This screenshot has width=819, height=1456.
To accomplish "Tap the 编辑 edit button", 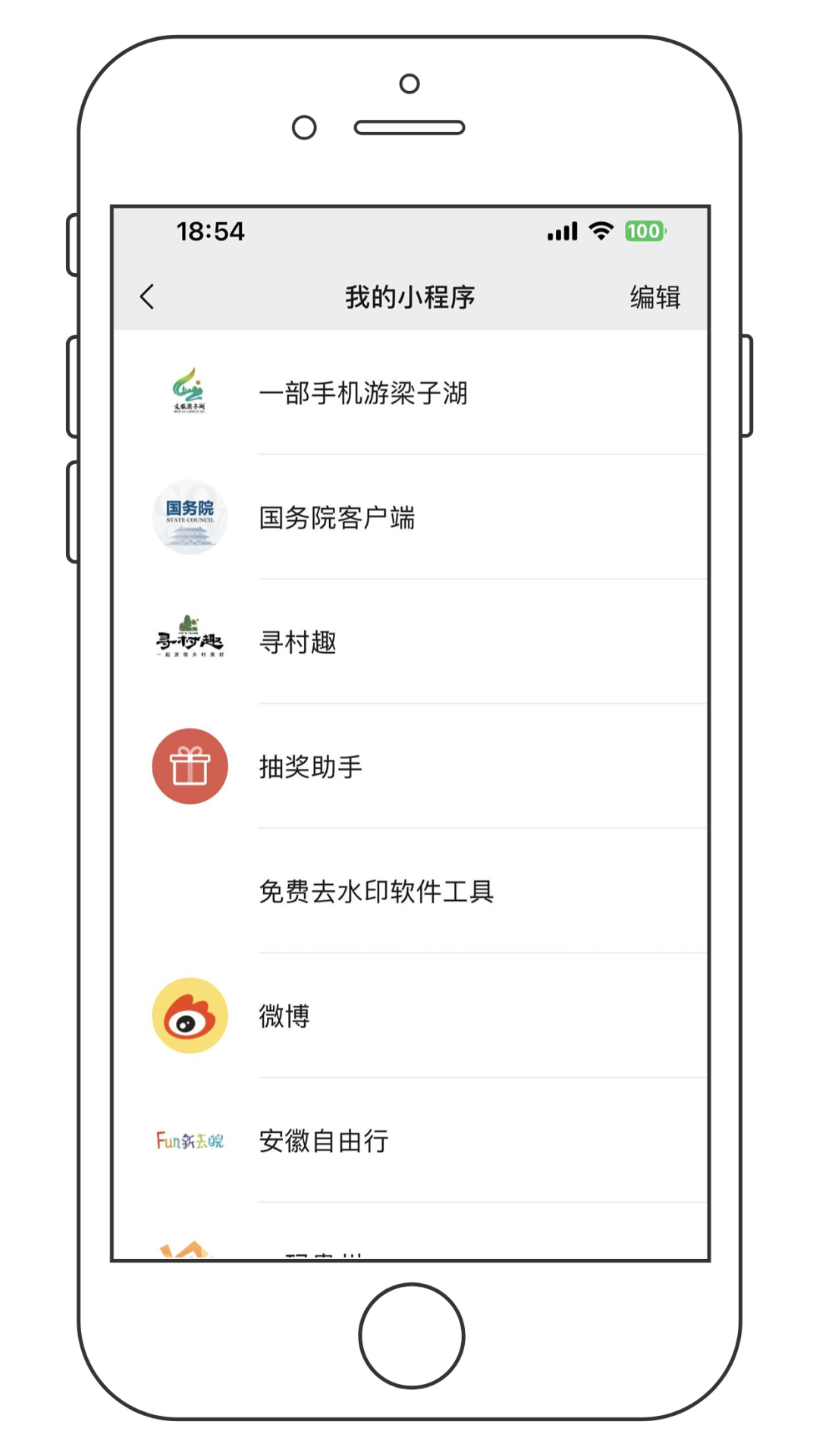I will tap(654, 297).
